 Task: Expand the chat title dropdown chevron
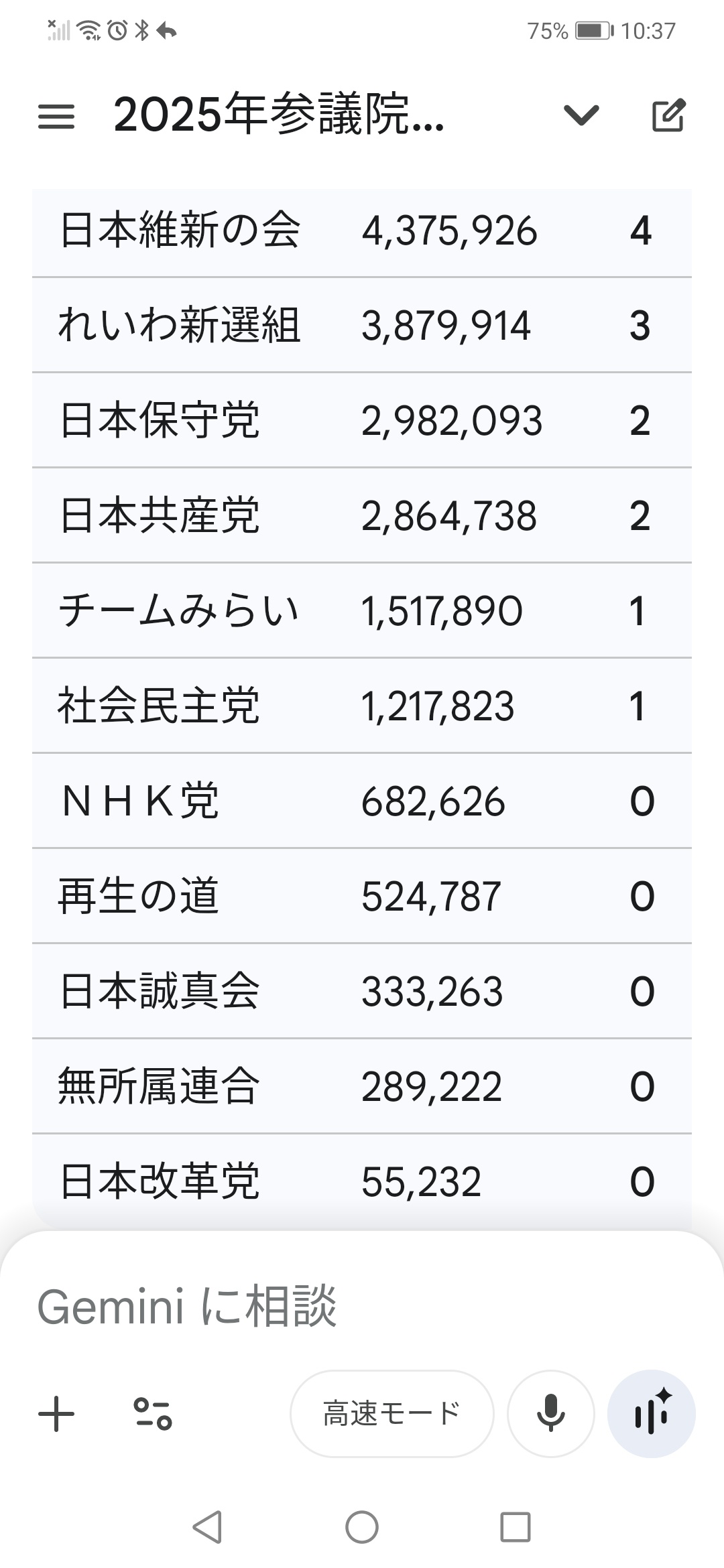581,115
